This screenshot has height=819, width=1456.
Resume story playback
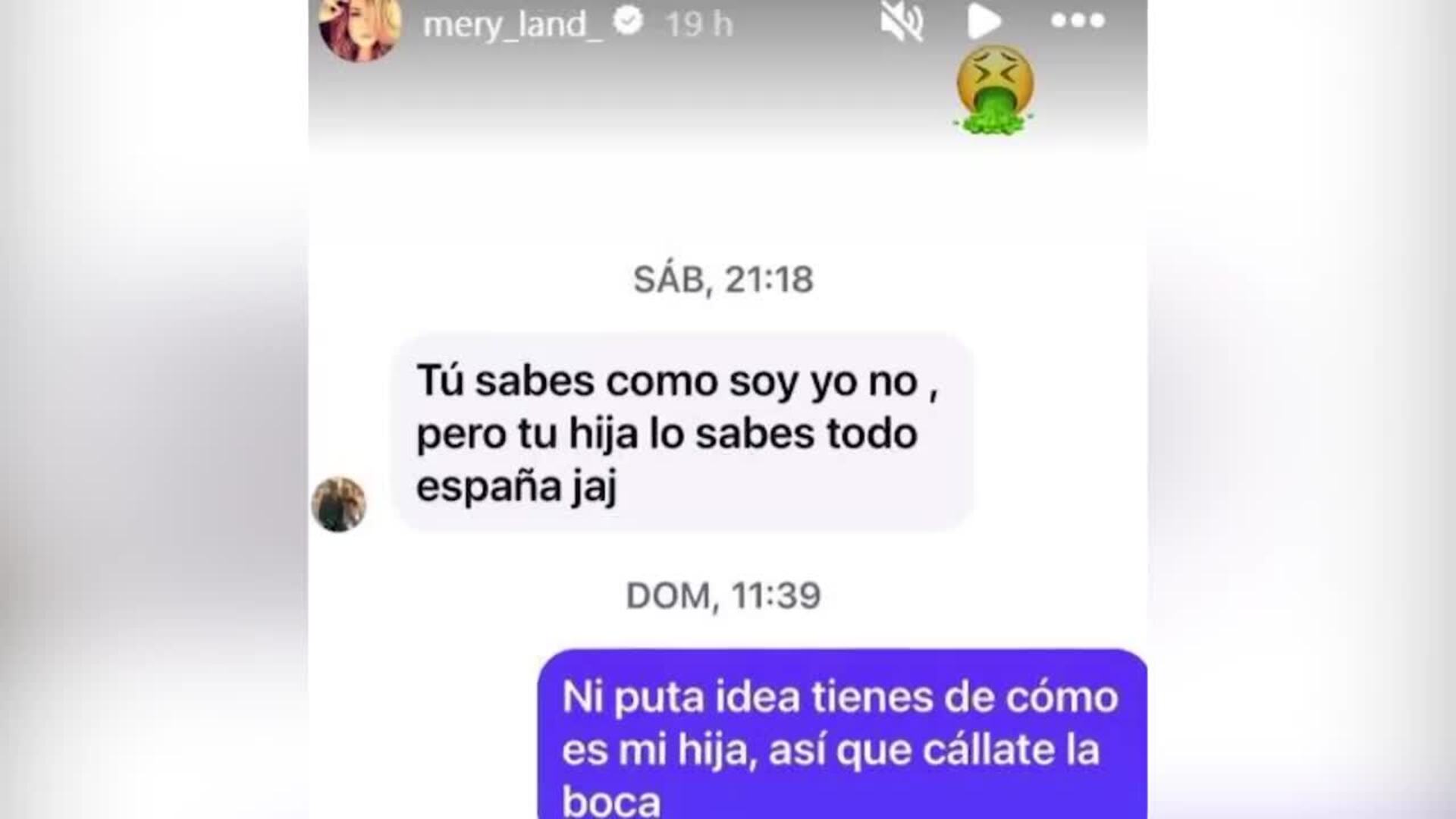(x=984, y=22)
